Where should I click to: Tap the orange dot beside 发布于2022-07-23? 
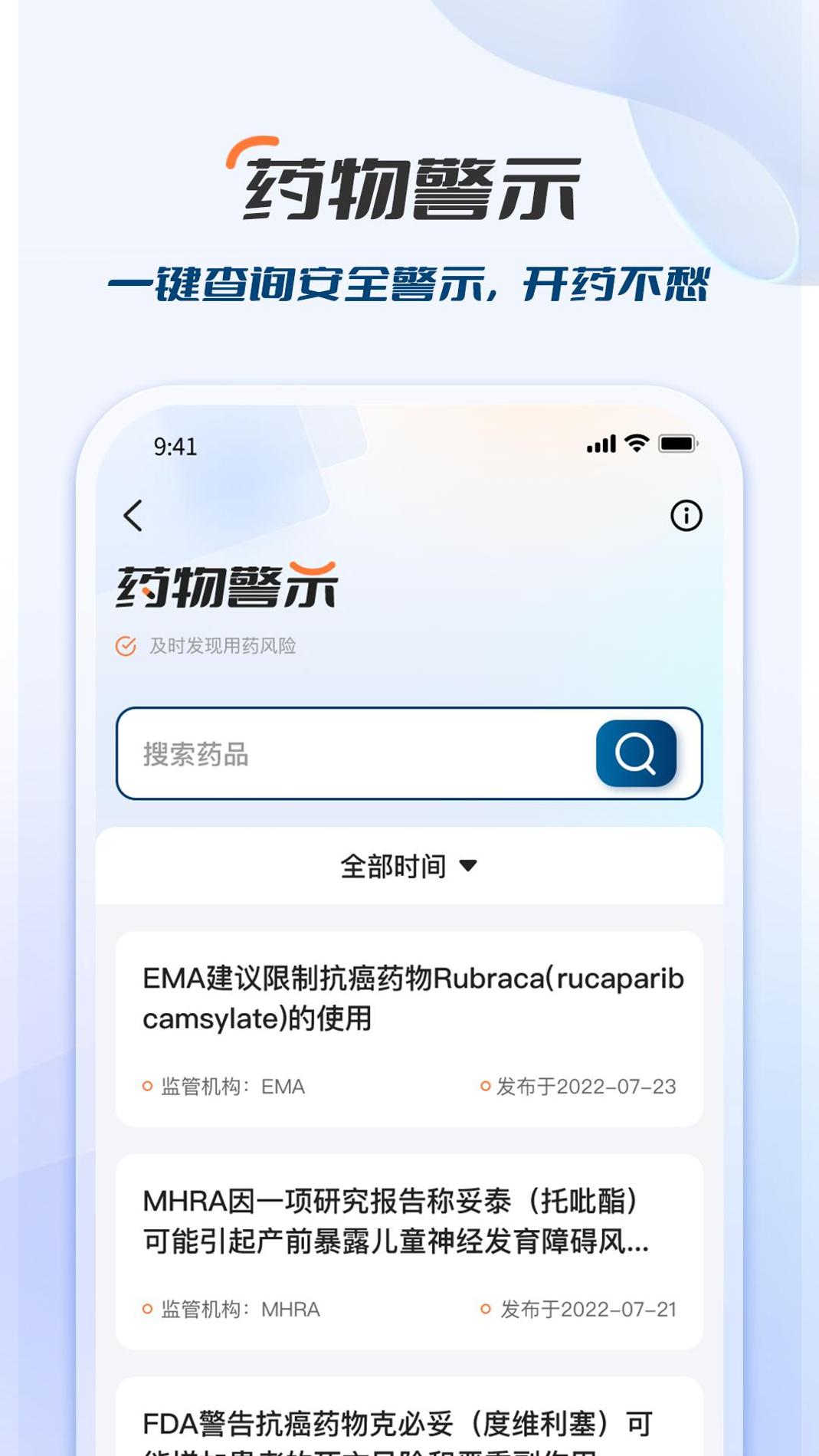tap(484, 1086)
